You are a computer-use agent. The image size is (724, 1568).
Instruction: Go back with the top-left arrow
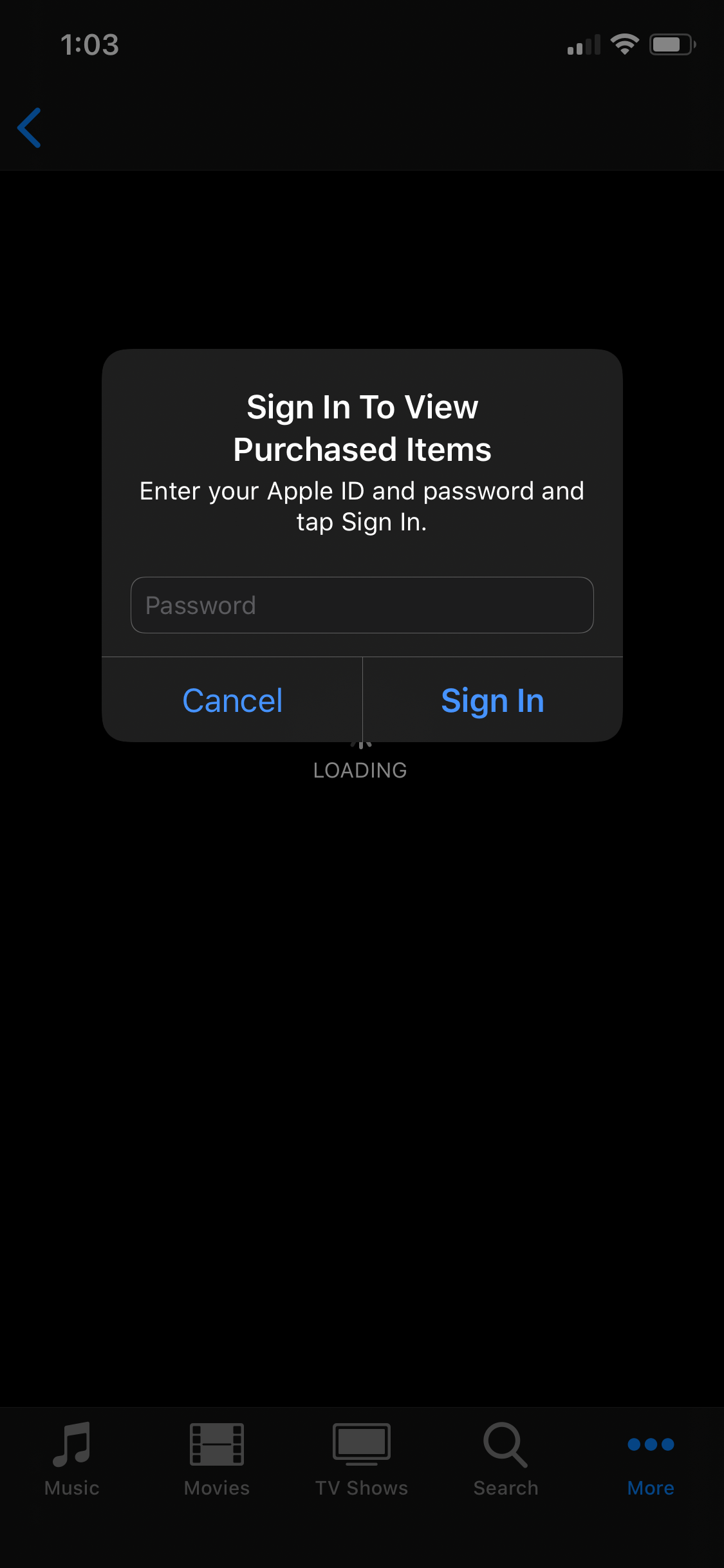(x=30, y=127)
